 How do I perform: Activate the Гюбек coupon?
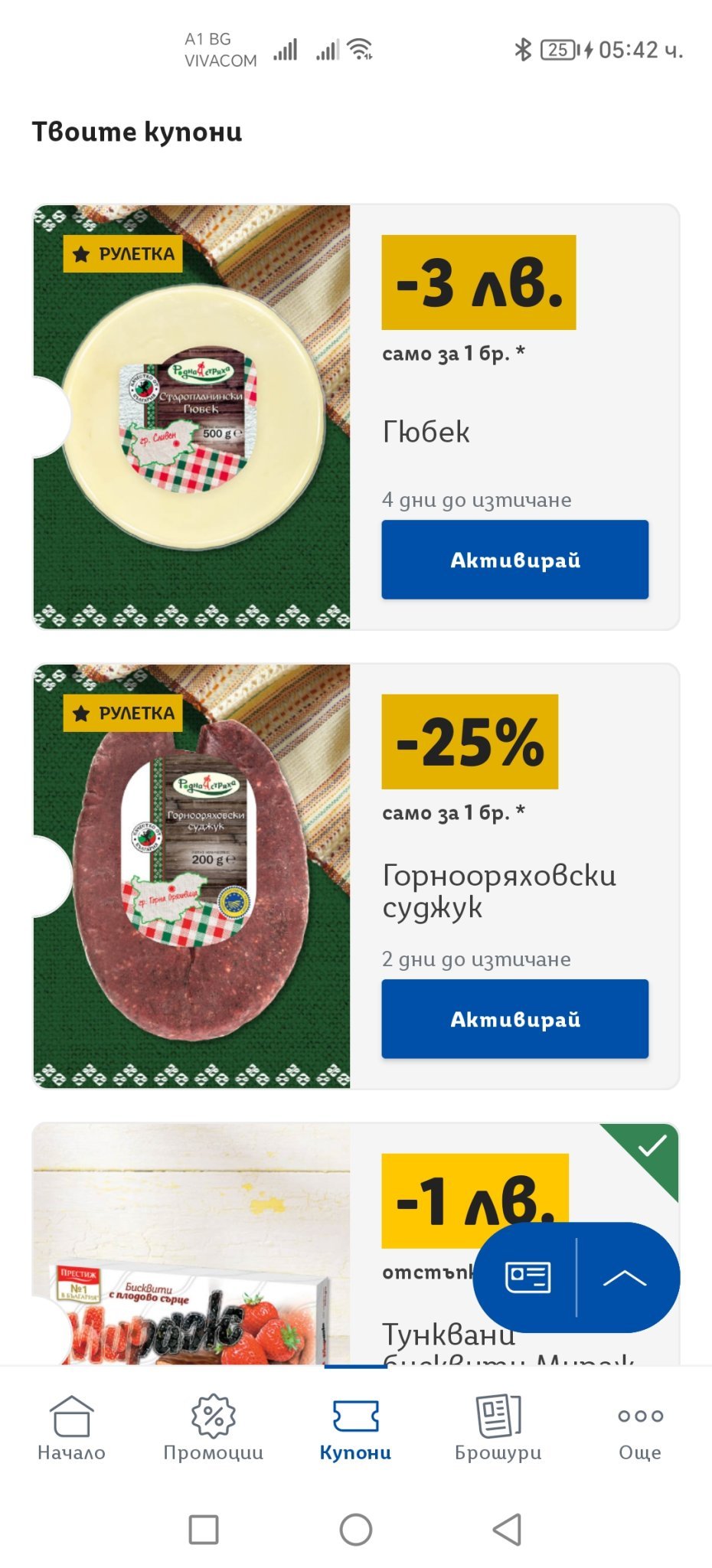click(514, 560)
